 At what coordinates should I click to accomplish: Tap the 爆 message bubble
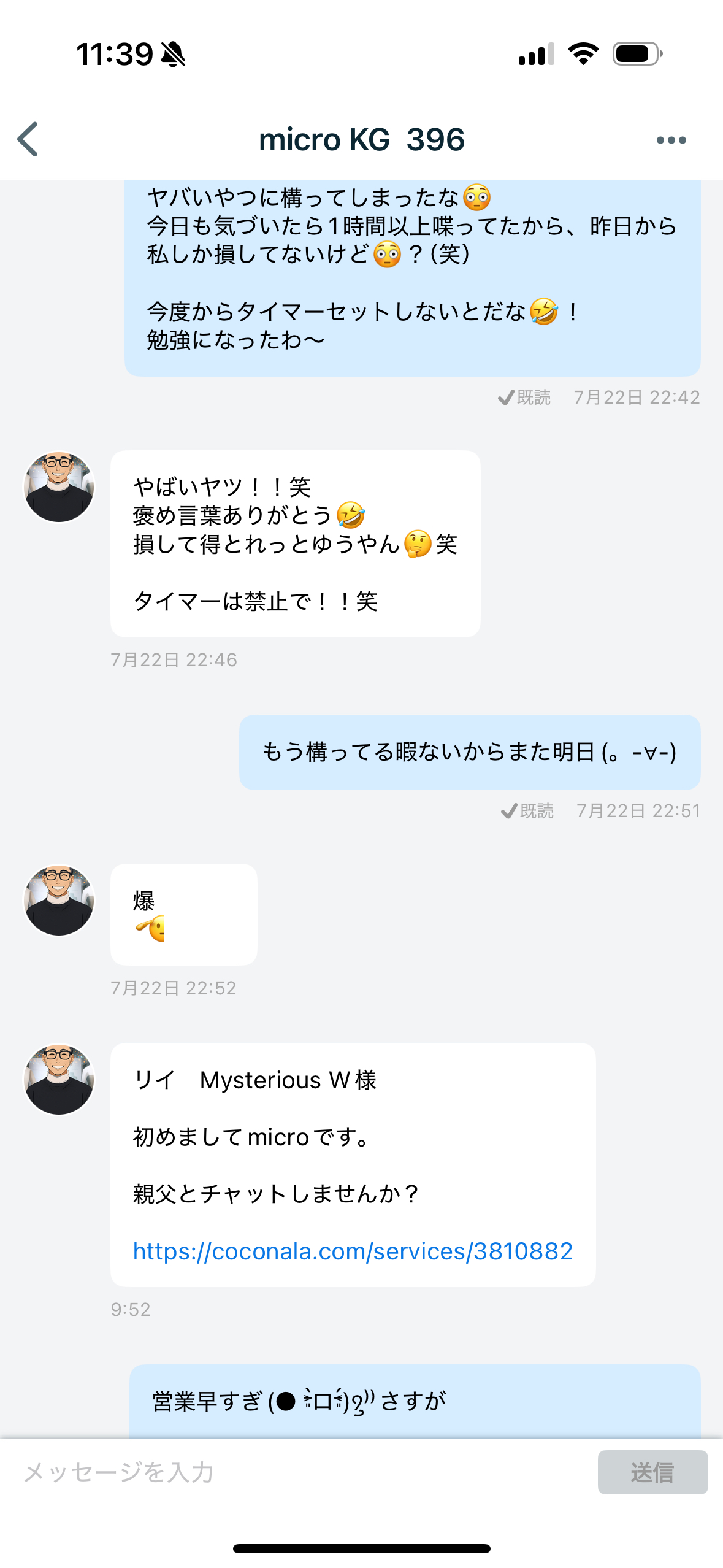point(183,914)
